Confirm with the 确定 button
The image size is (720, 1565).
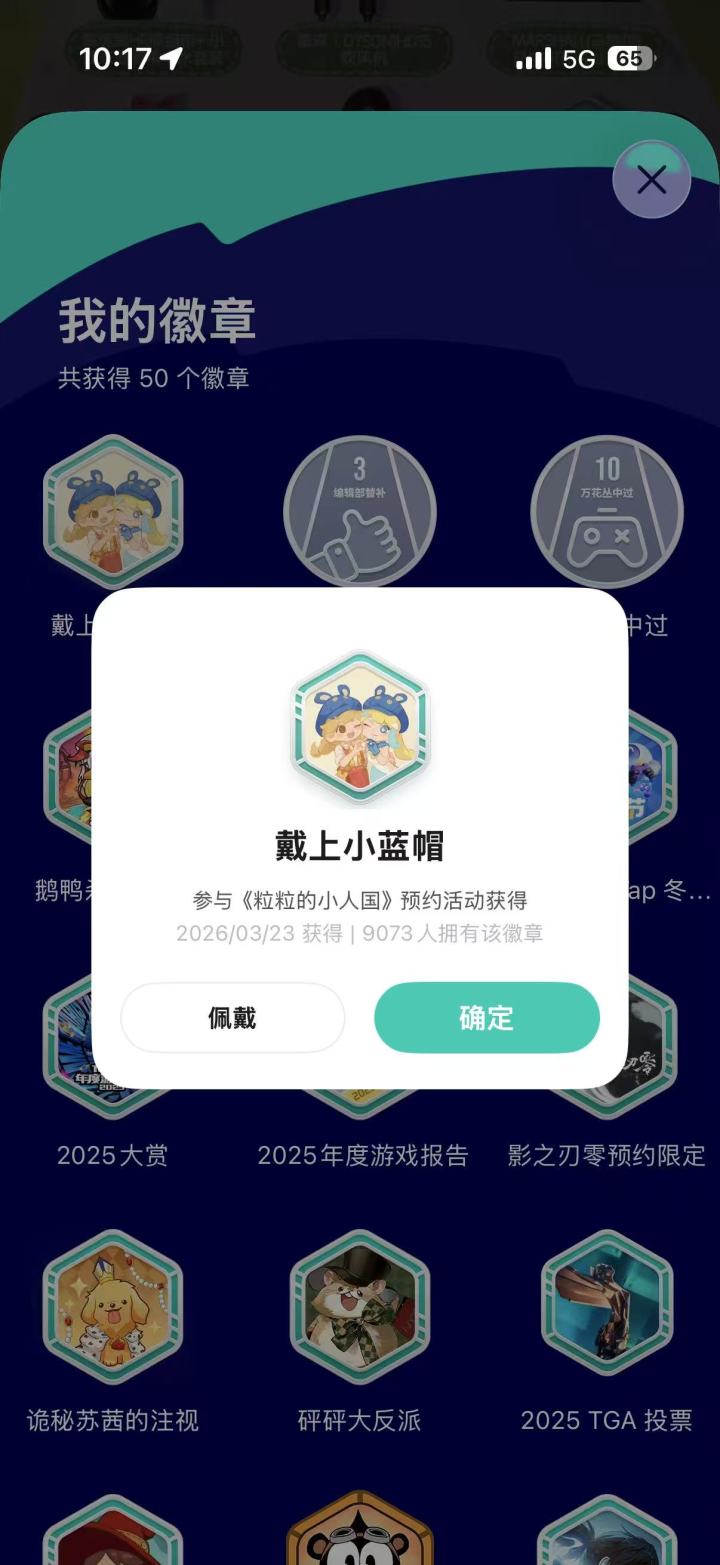point(487,1018)
